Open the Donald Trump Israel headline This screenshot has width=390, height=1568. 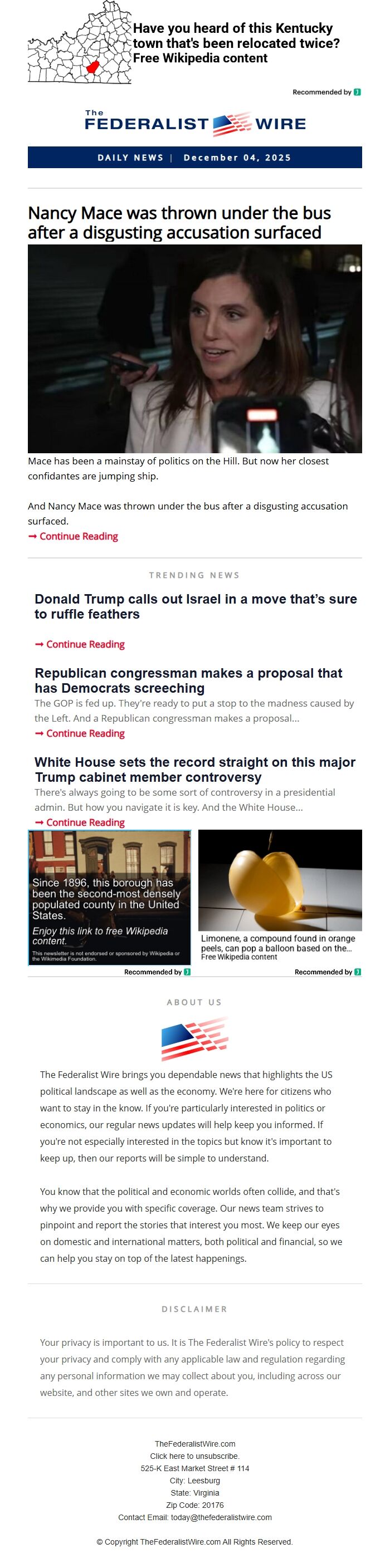pyautogui.click(x=195, y=606)
